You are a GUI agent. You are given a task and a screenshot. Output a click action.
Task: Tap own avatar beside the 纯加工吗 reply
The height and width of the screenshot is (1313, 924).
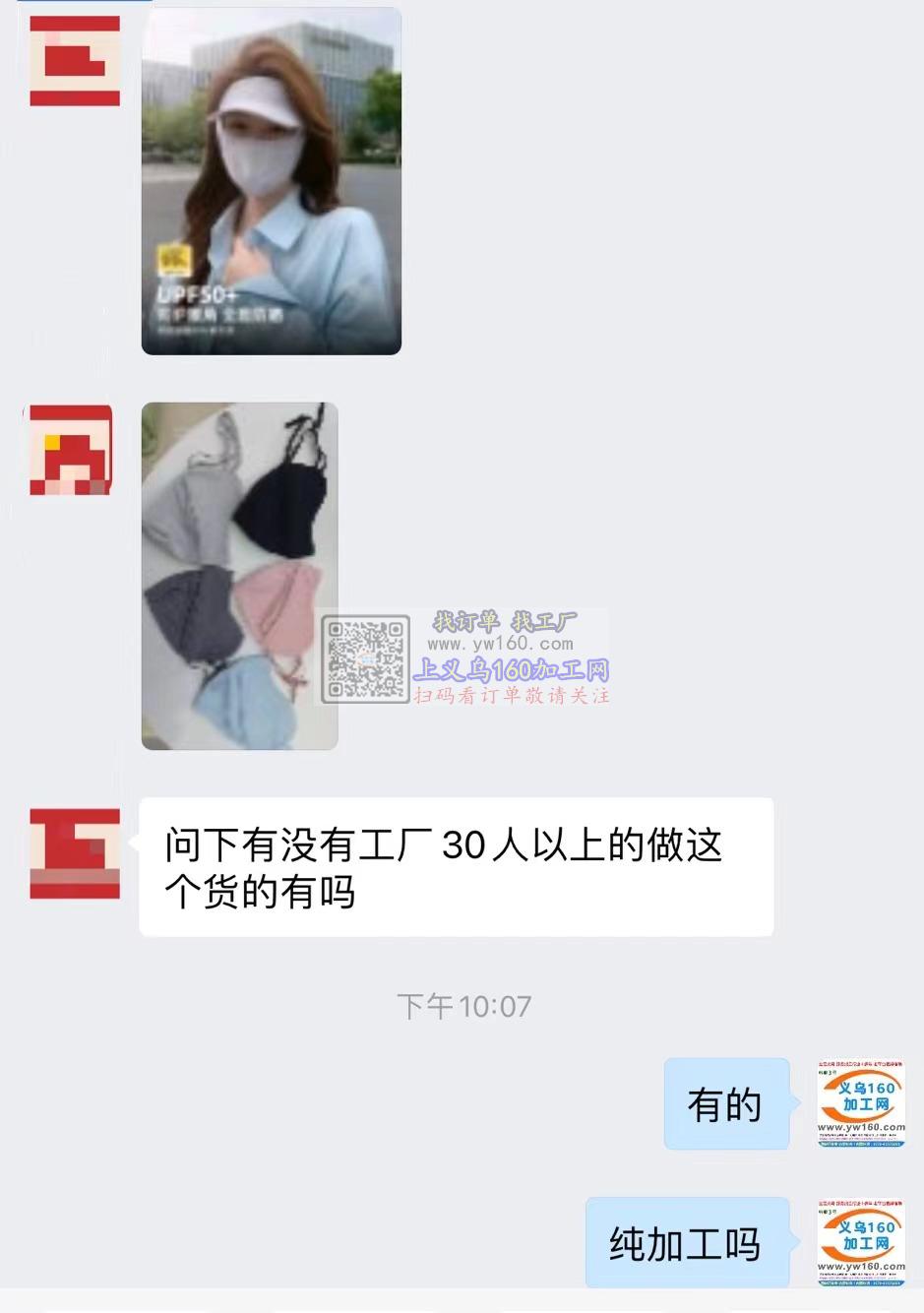(x=861, y=1242)
